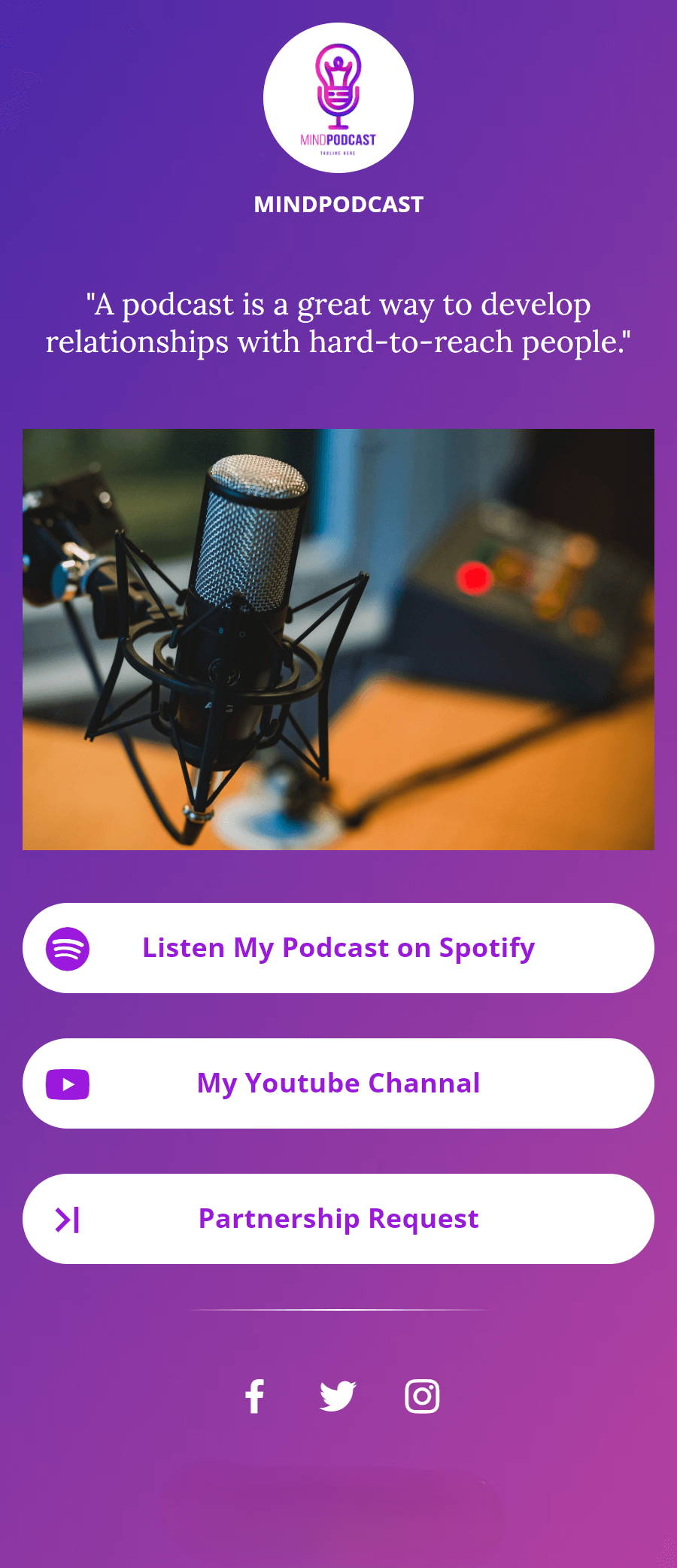Select the Partnership Request button

coord(338,1219)
